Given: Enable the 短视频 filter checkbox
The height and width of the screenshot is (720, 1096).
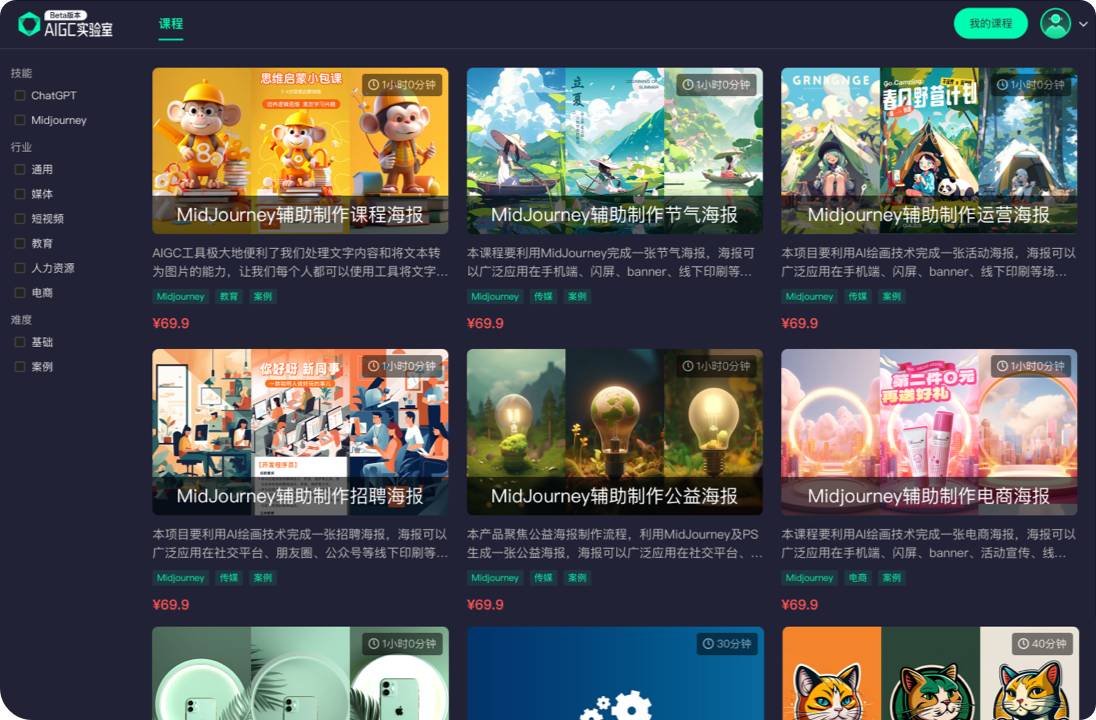Looking at the screenshot, I should [20, 219].
